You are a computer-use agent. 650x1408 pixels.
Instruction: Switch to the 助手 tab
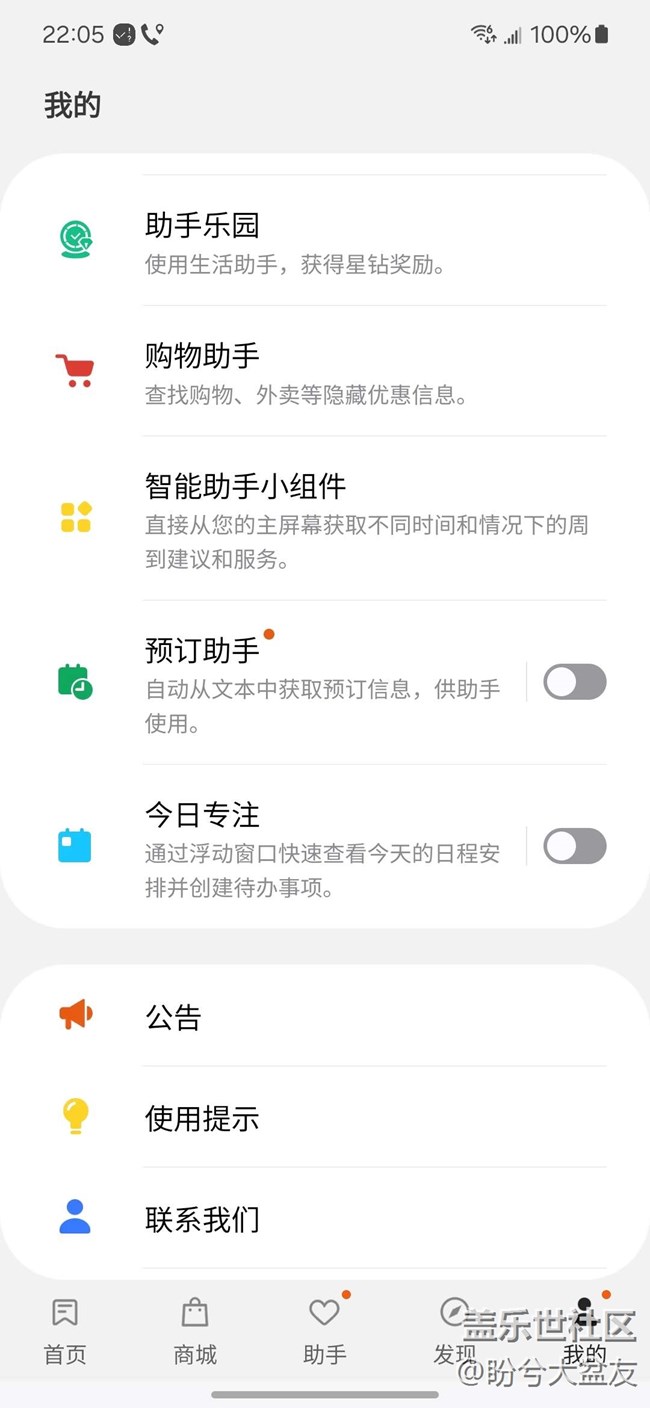[x=325, y=1331]
